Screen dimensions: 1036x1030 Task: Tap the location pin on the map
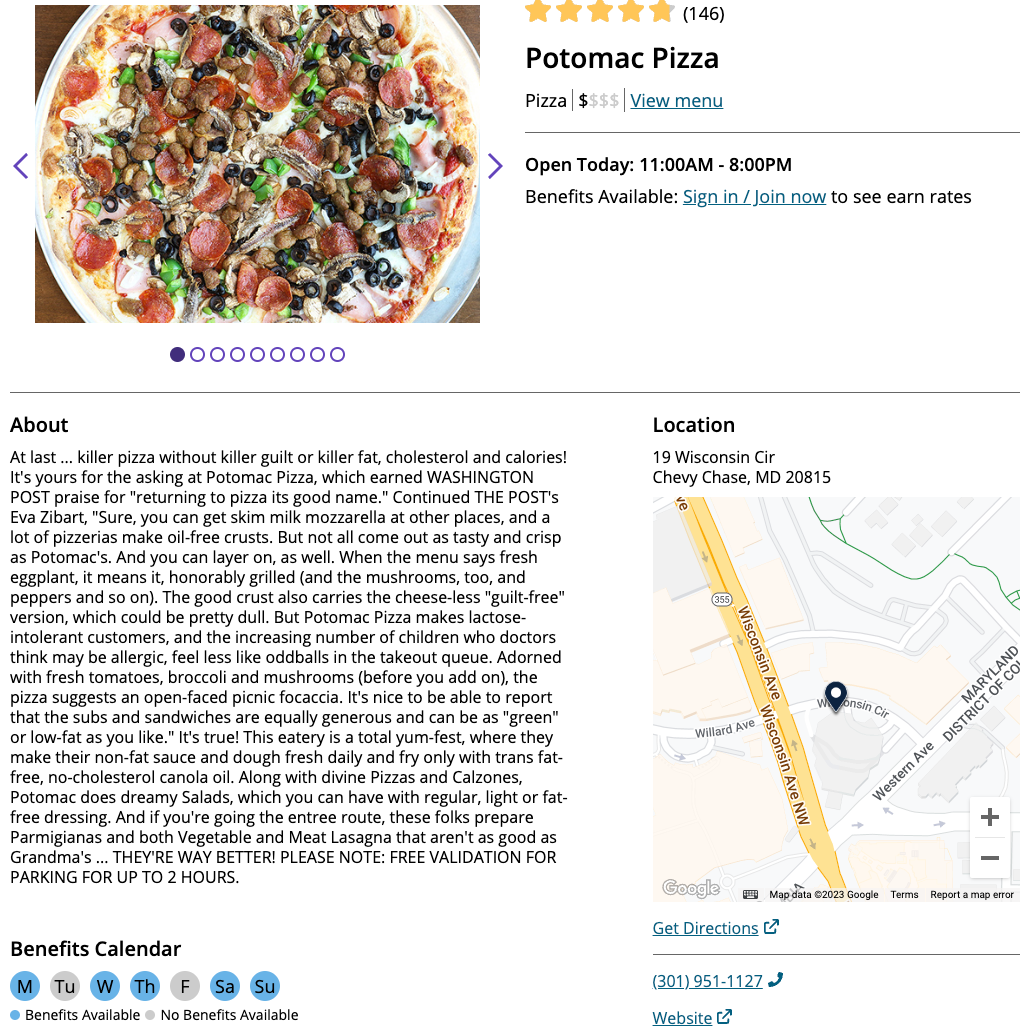835,695
